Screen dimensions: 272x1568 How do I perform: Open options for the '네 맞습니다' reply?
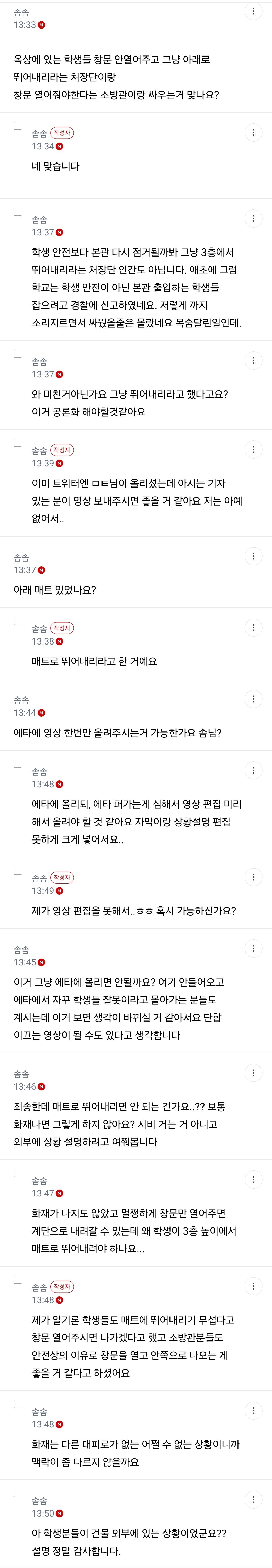(253, 132)
